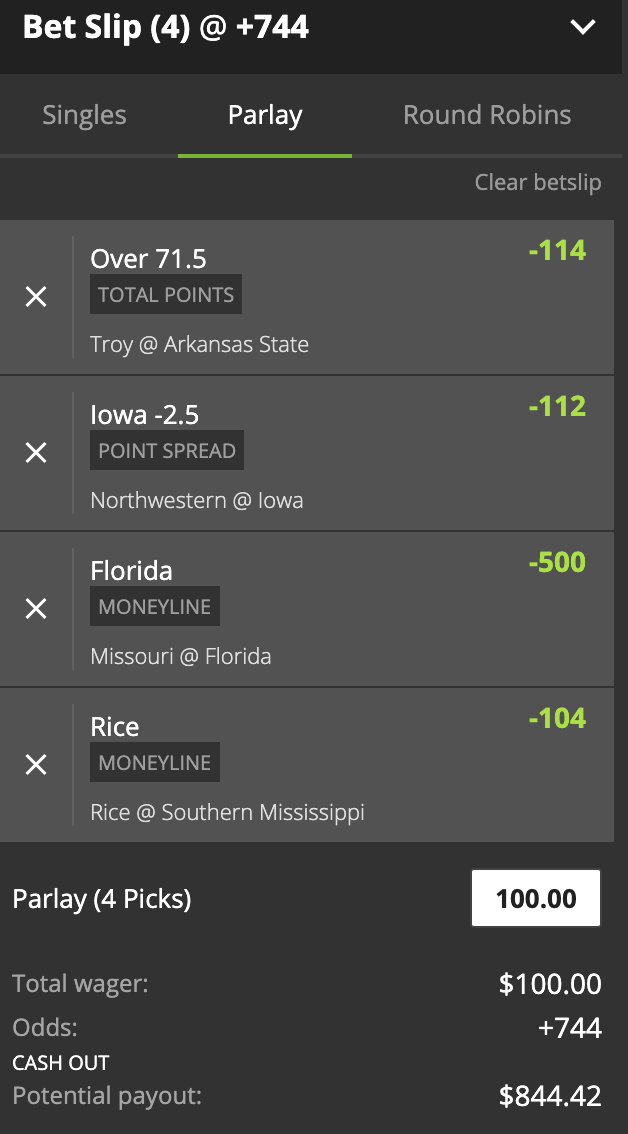Delete the Florida moneyline pick
This screenshot has height=1134, width=628.
click(x=36, y=609)
